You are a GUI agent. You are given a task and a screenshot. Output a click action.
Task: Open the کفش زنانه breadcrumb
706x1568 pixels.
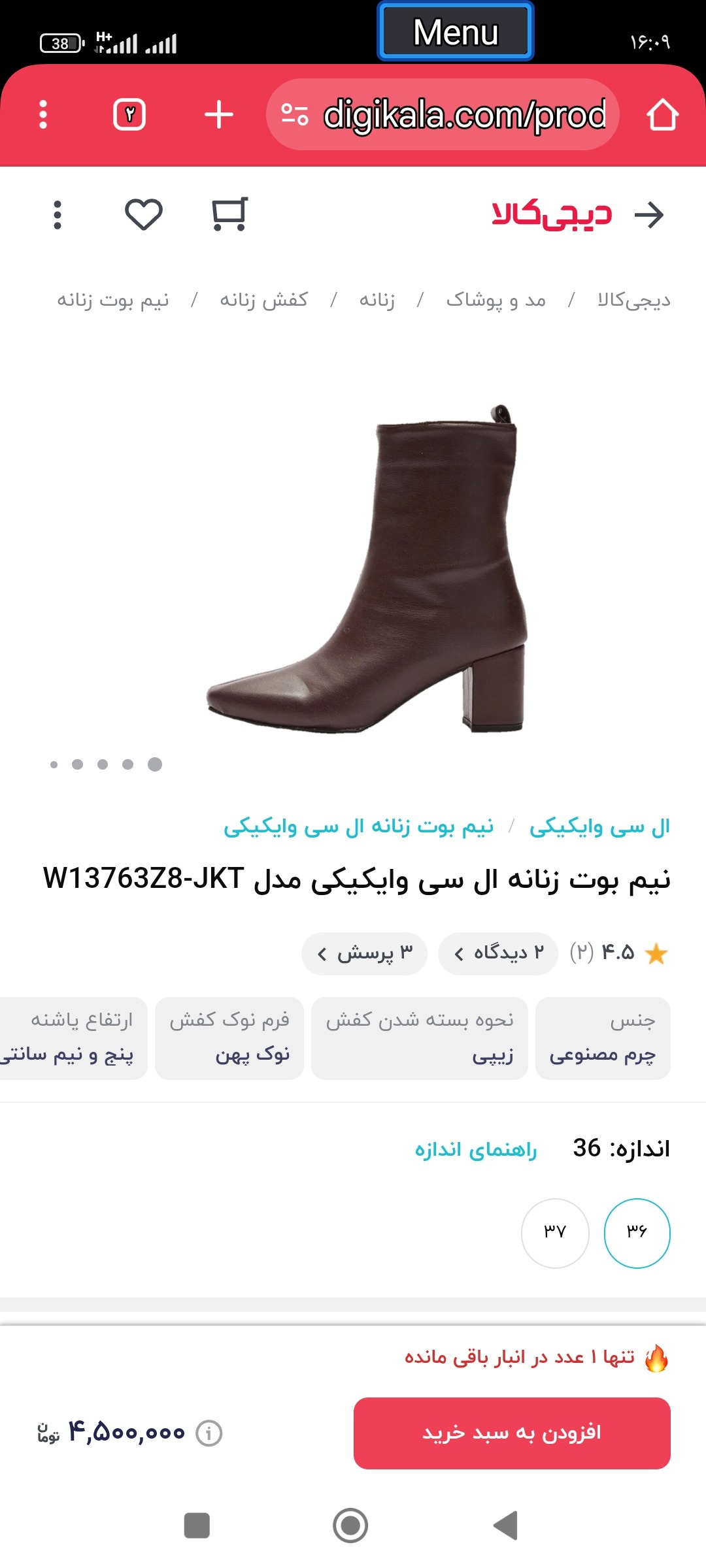coord(263,300)
